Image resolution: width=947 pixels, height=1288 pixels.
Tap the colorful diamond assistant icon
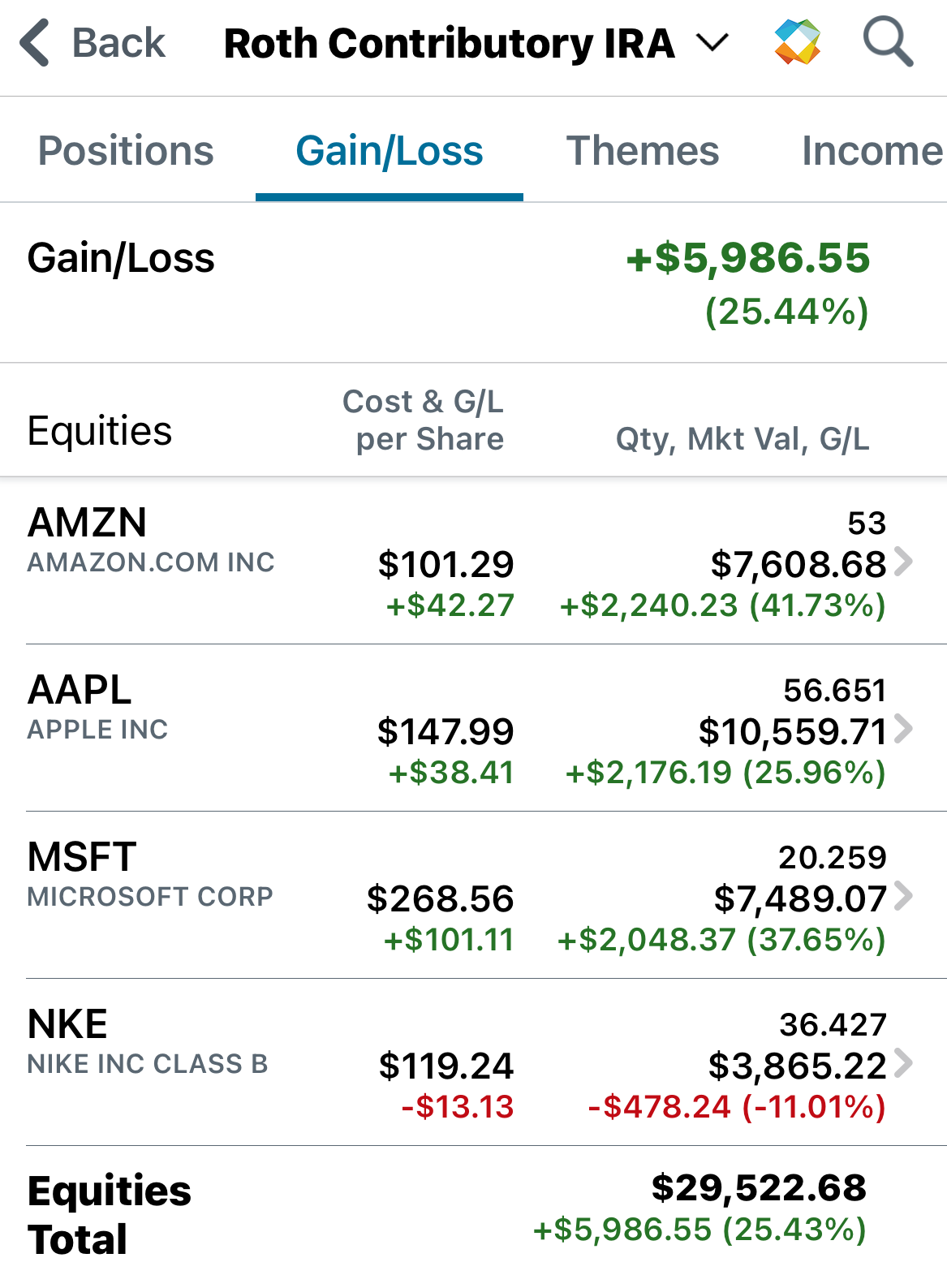[x=798, y=42]
